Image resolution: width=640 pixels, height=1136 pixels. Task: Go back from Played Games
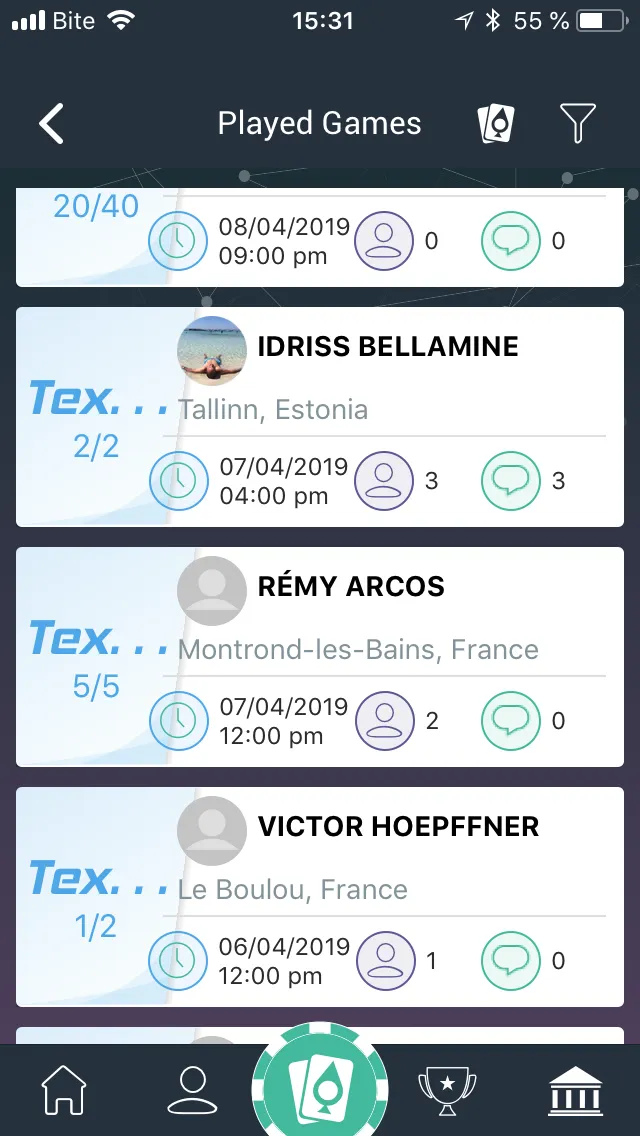[x=52, y=124]
